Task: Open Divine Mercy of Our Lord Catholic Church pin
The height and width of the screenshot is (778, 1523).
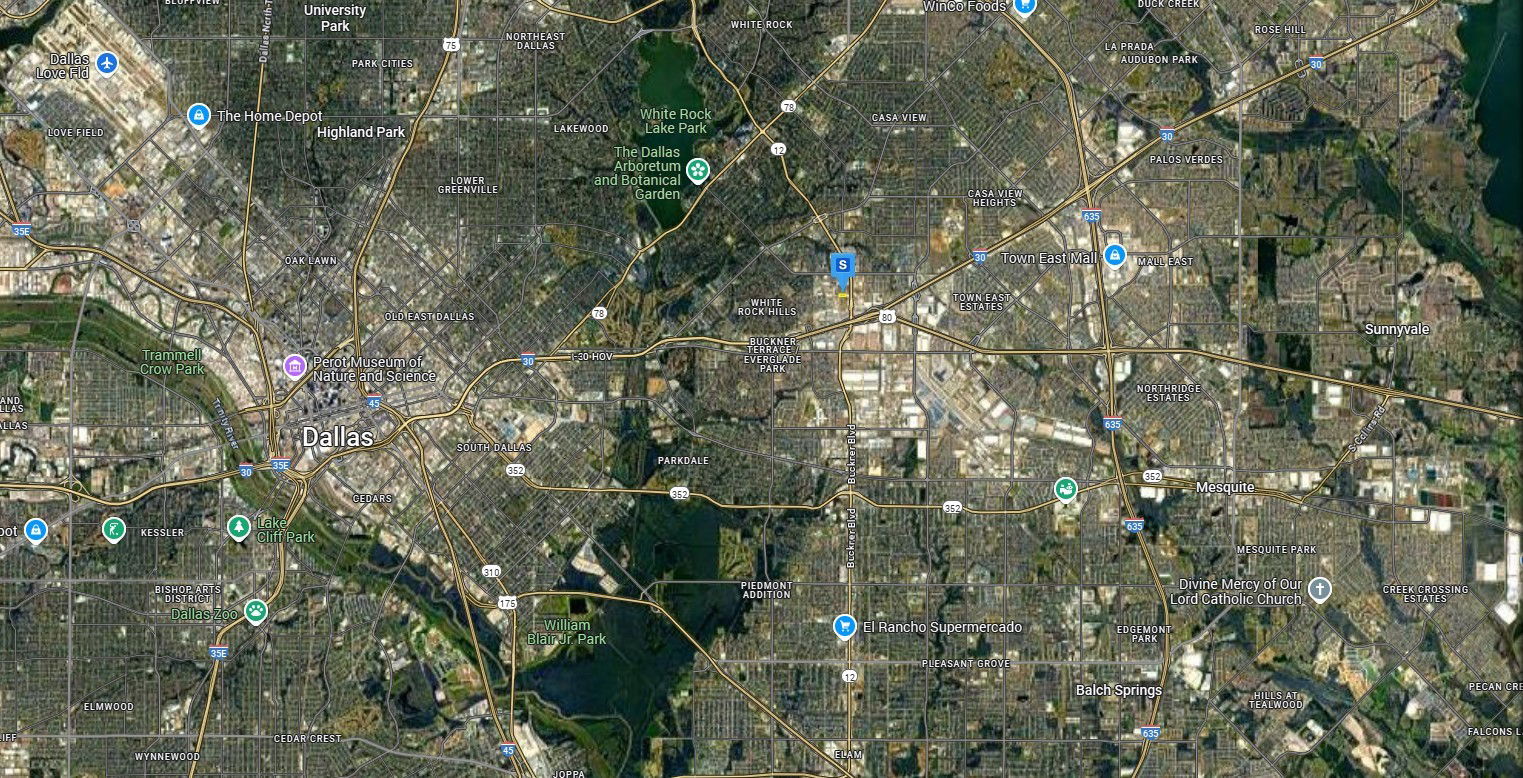Action: point(1320,589)
